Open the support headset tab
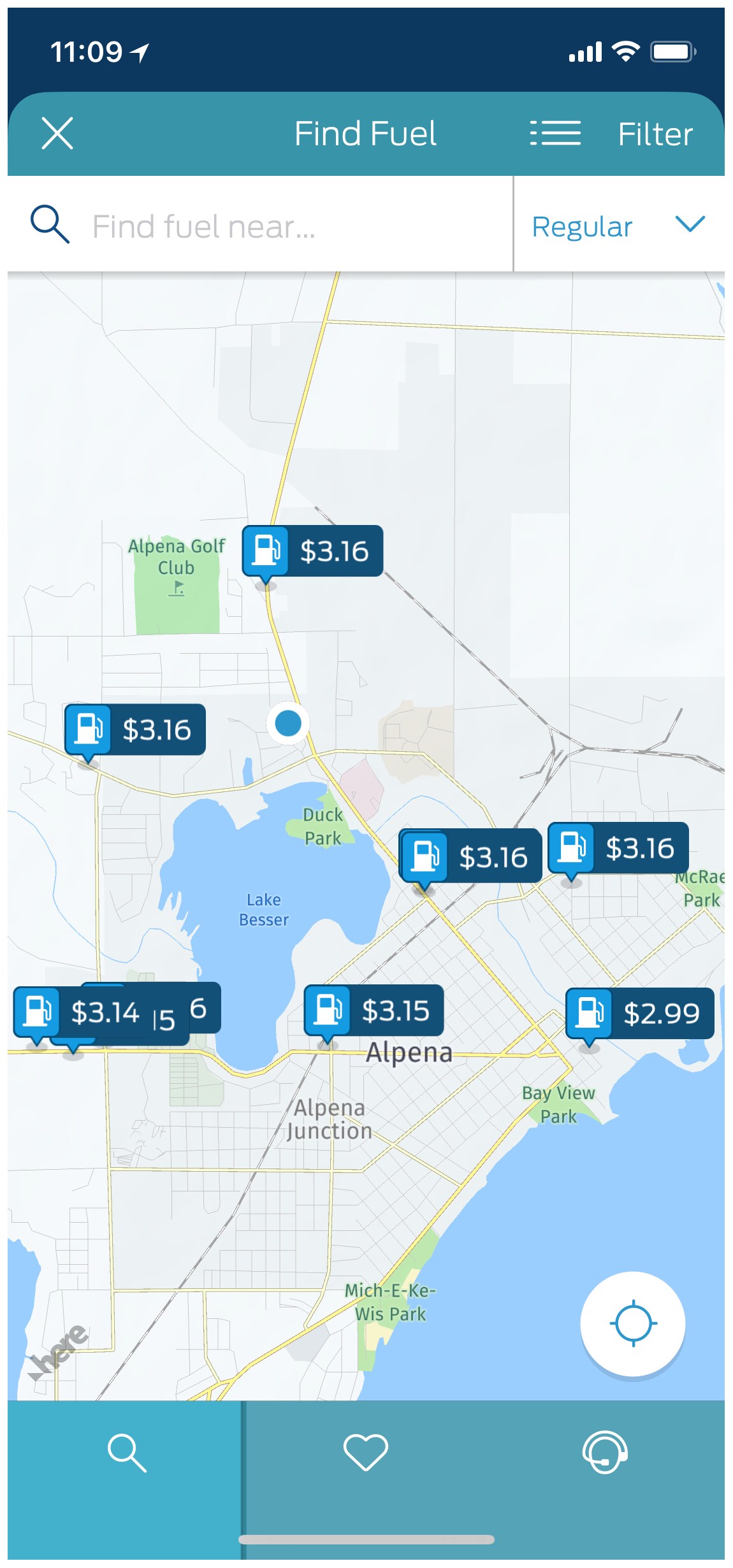Screen dimensions: 733x1568 click(604, 1453)
